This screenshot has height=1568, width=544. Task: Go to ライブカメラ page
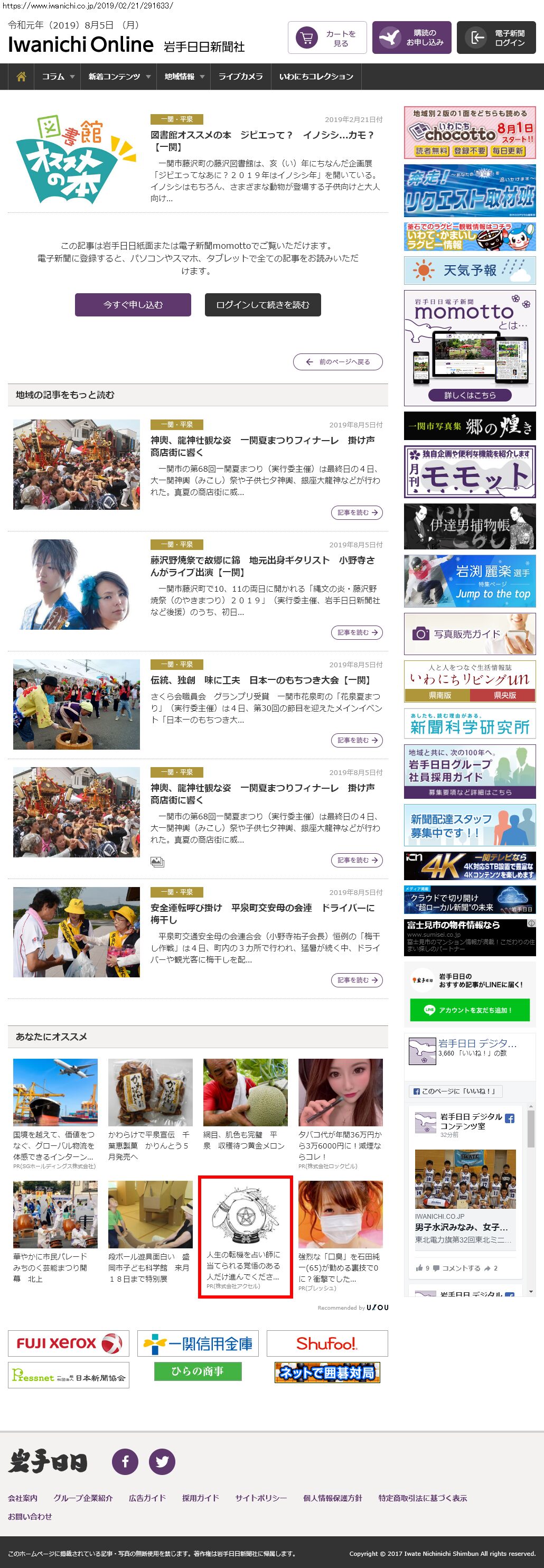click(240, 77)
